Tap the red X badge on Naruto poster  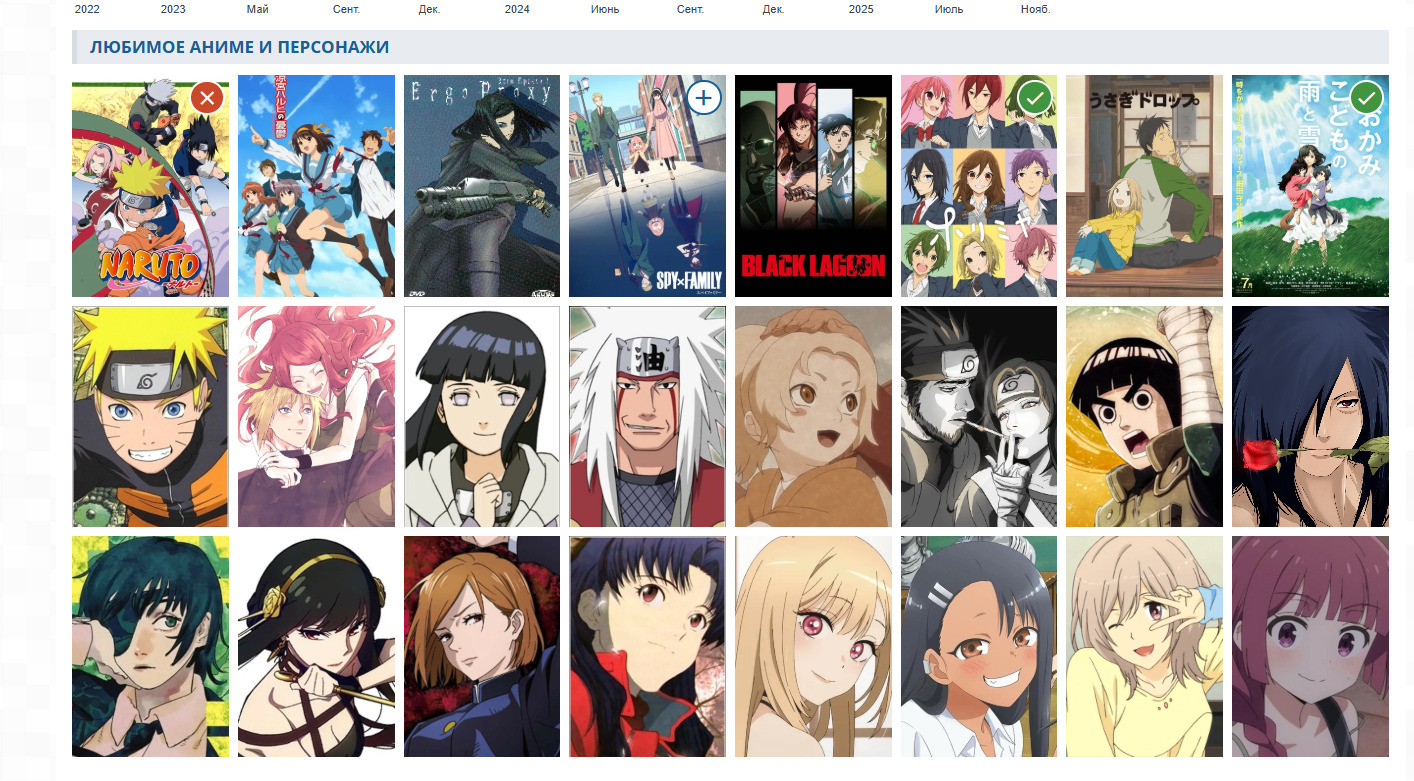(x=207, y=98)
